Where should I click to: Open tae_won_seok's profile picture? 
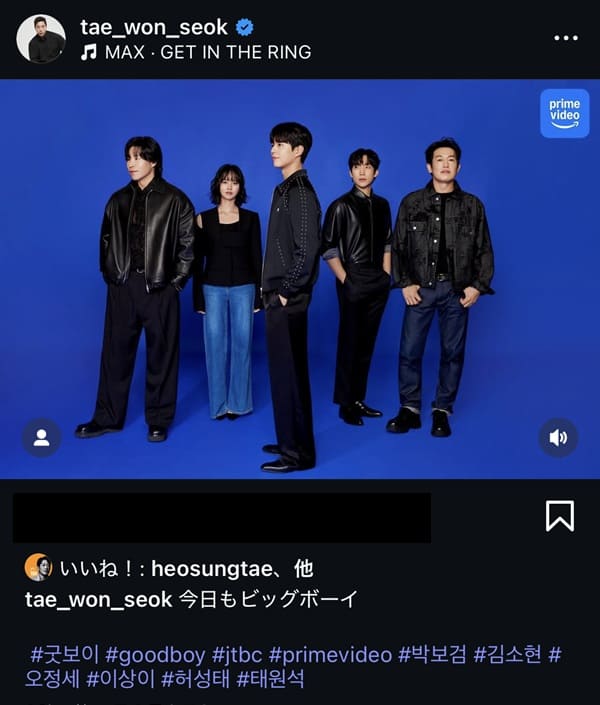(41, 39)
